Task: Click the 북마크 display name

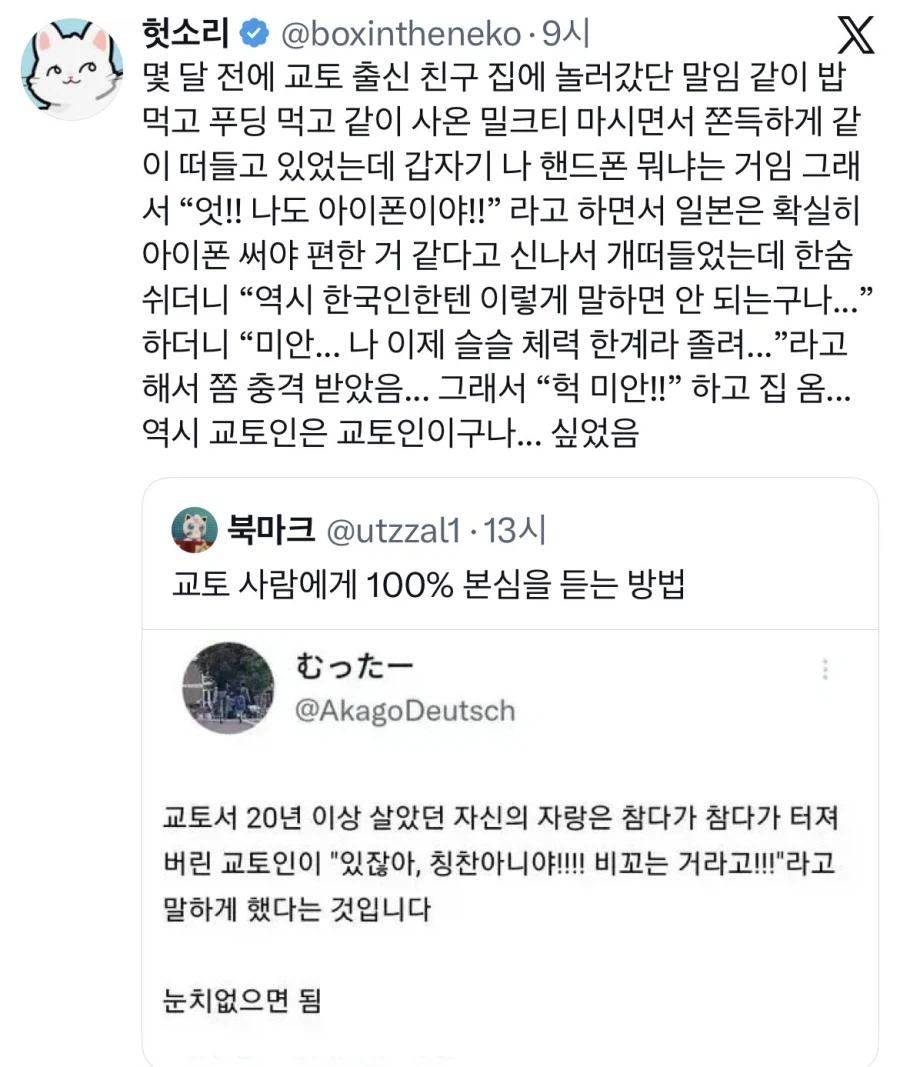Action: click(x=269, y=530)
